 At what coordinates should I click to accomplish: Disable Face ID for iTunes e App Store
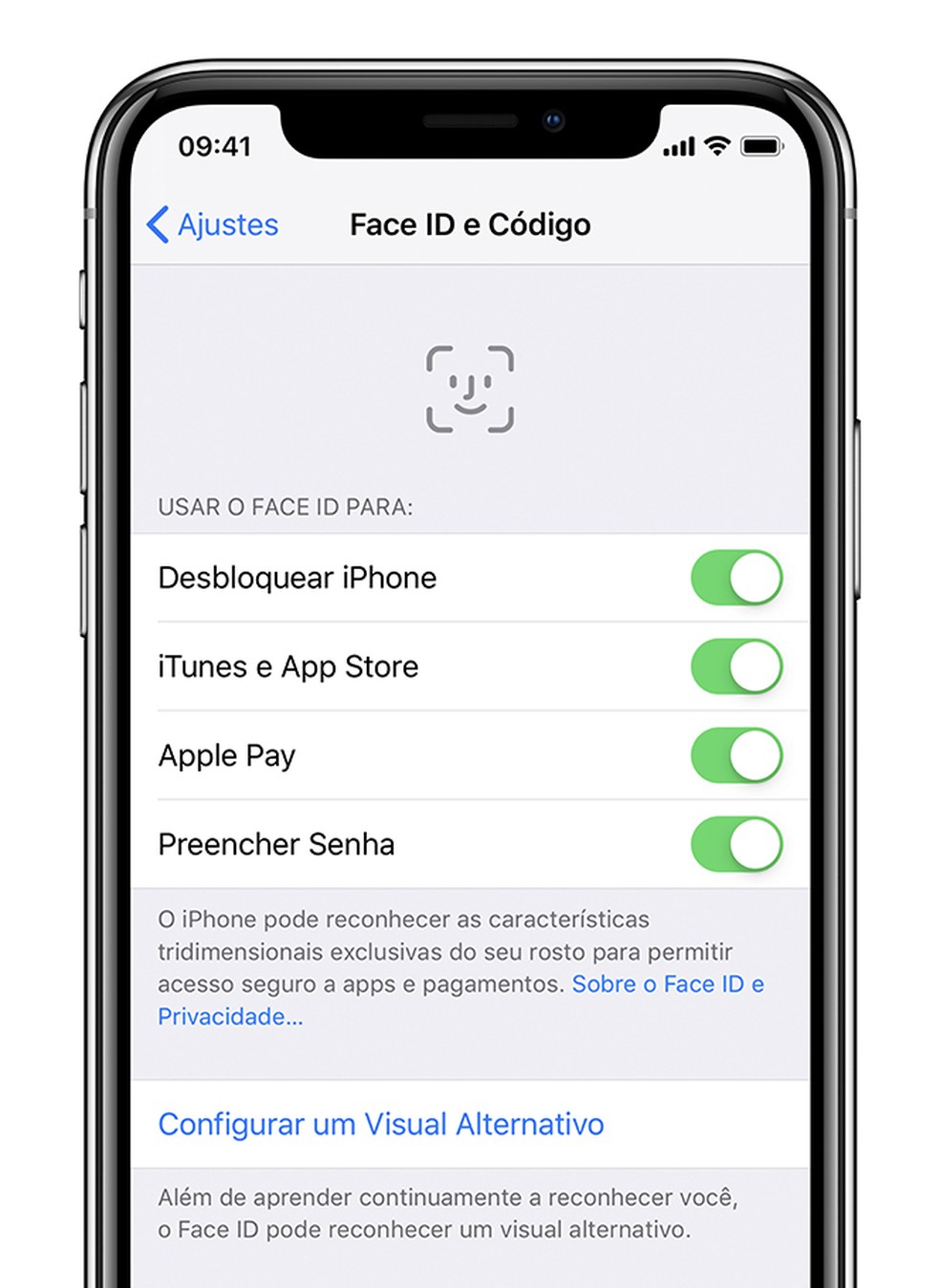[x=736, y=666]
